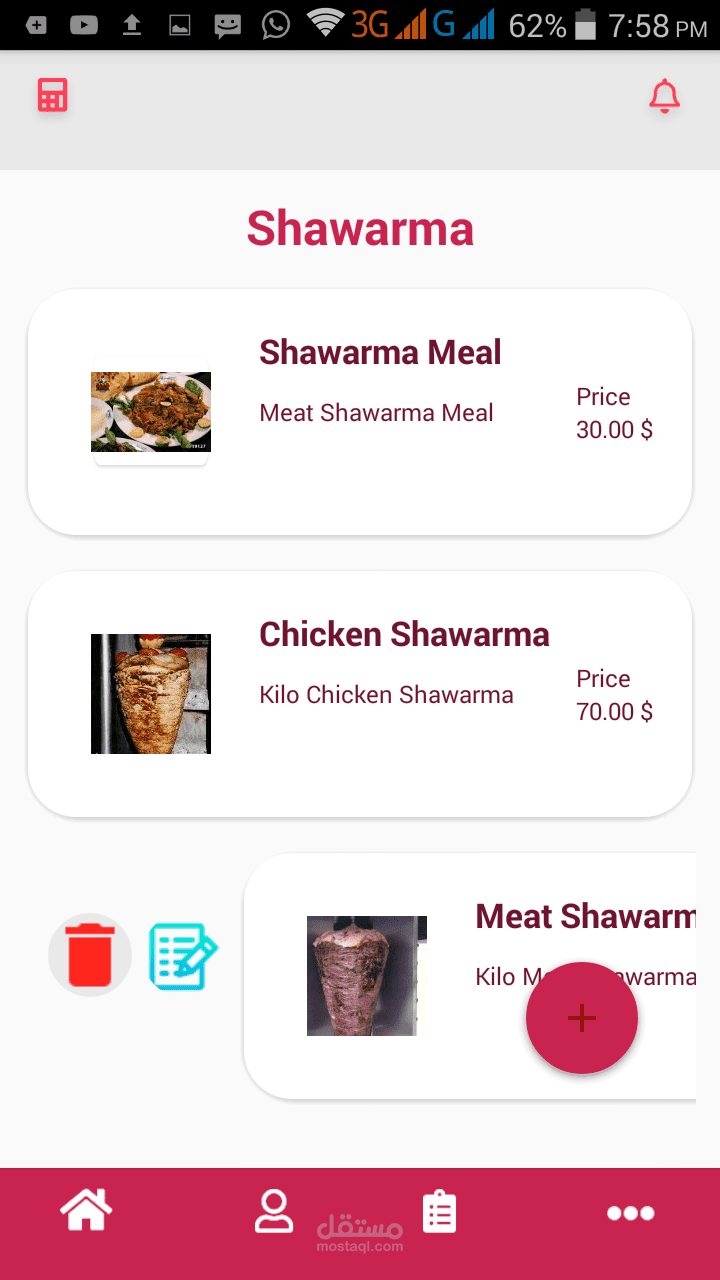Add a new item with plus button

581,1018
